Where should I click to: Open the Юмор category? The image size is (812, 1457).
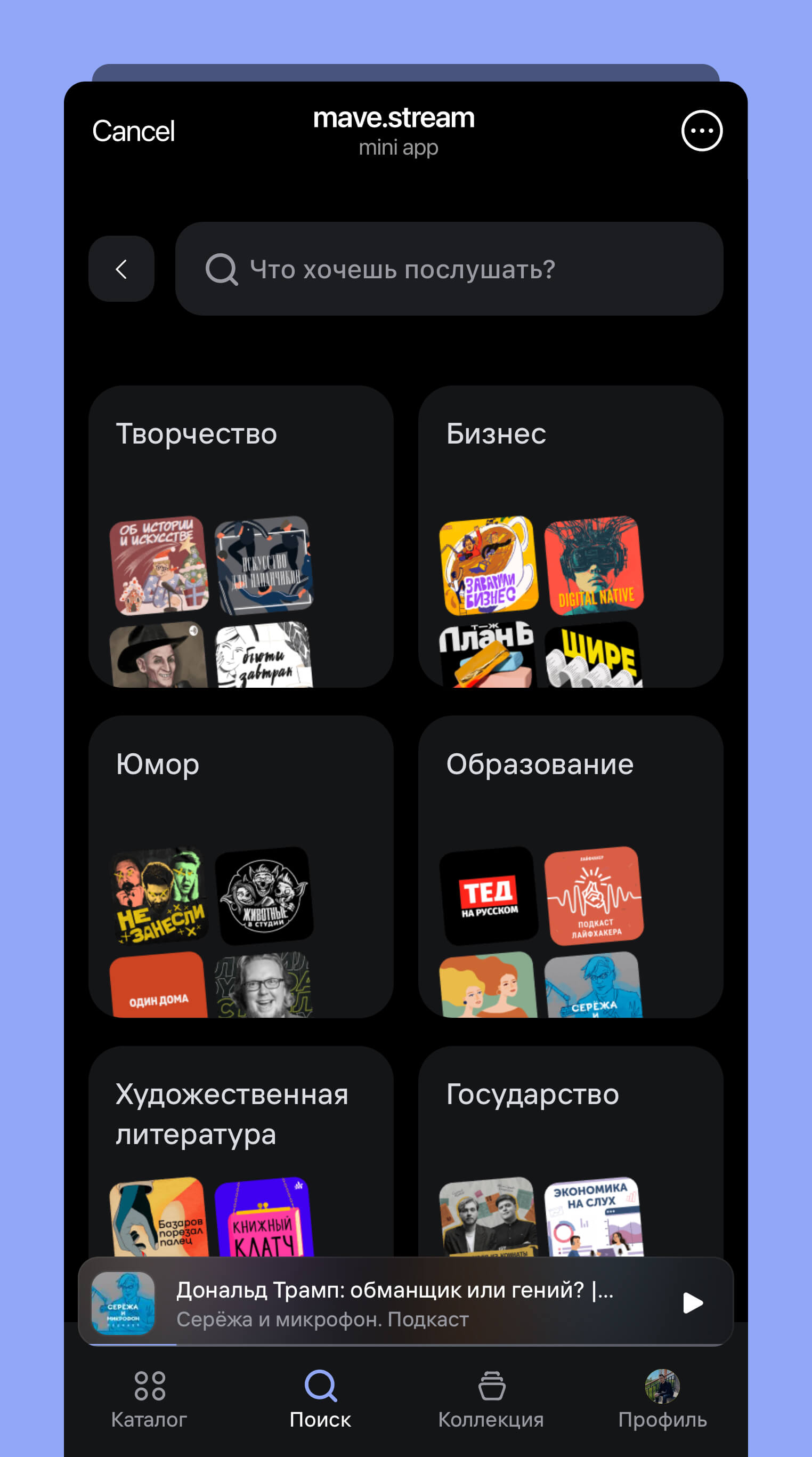241,866
